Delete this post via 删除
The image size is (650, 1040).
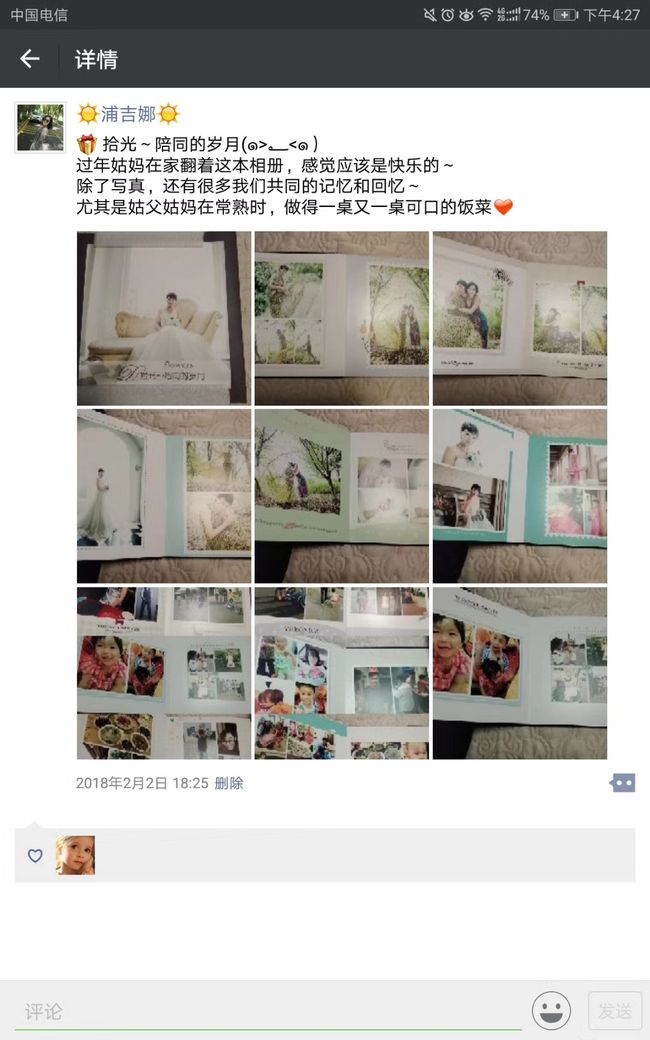pos(229,783)
